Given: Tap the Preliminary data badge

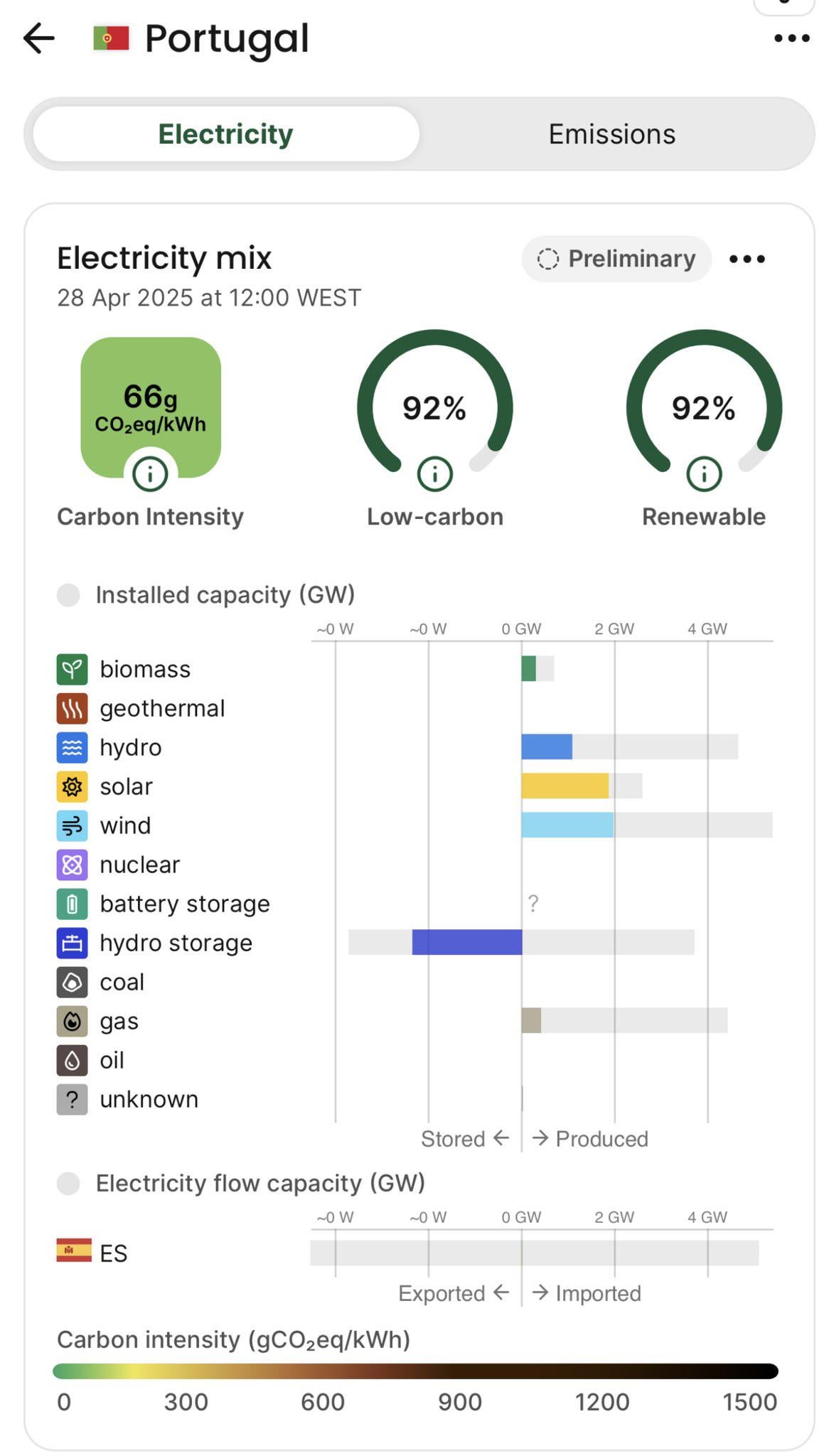Looking at the screenshot, I should [616, 259].
